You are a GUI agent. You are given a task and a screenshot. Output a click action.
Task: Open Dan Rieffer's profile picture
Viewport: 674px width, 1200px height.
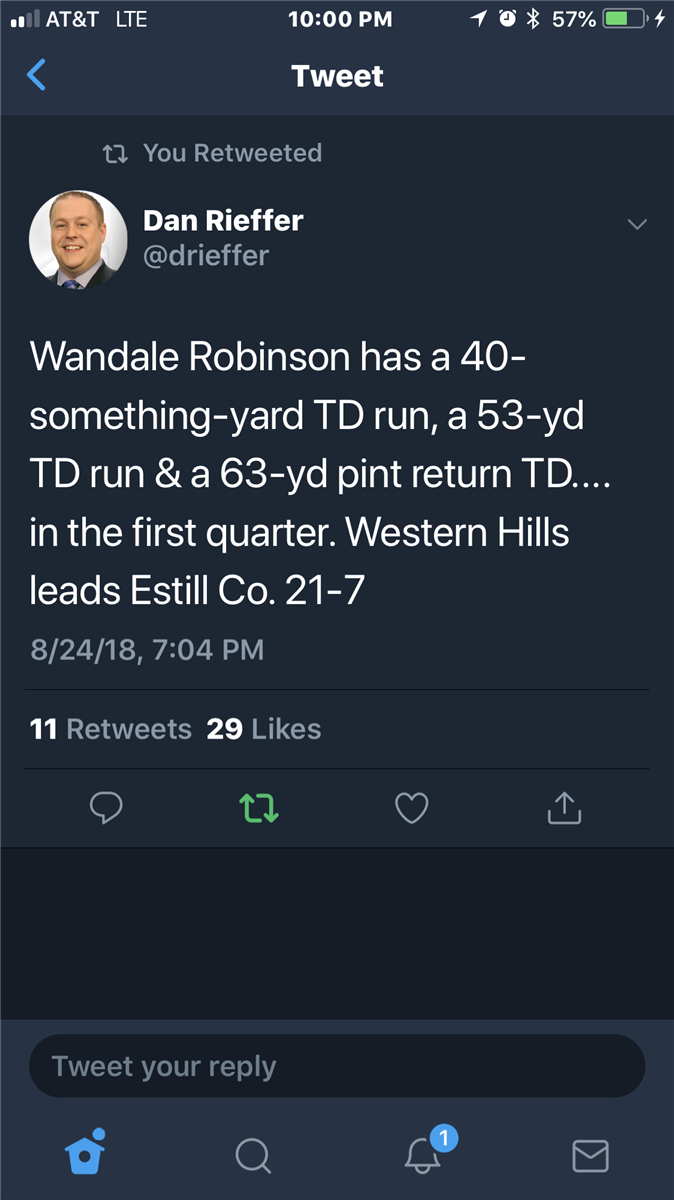(78, 239)
